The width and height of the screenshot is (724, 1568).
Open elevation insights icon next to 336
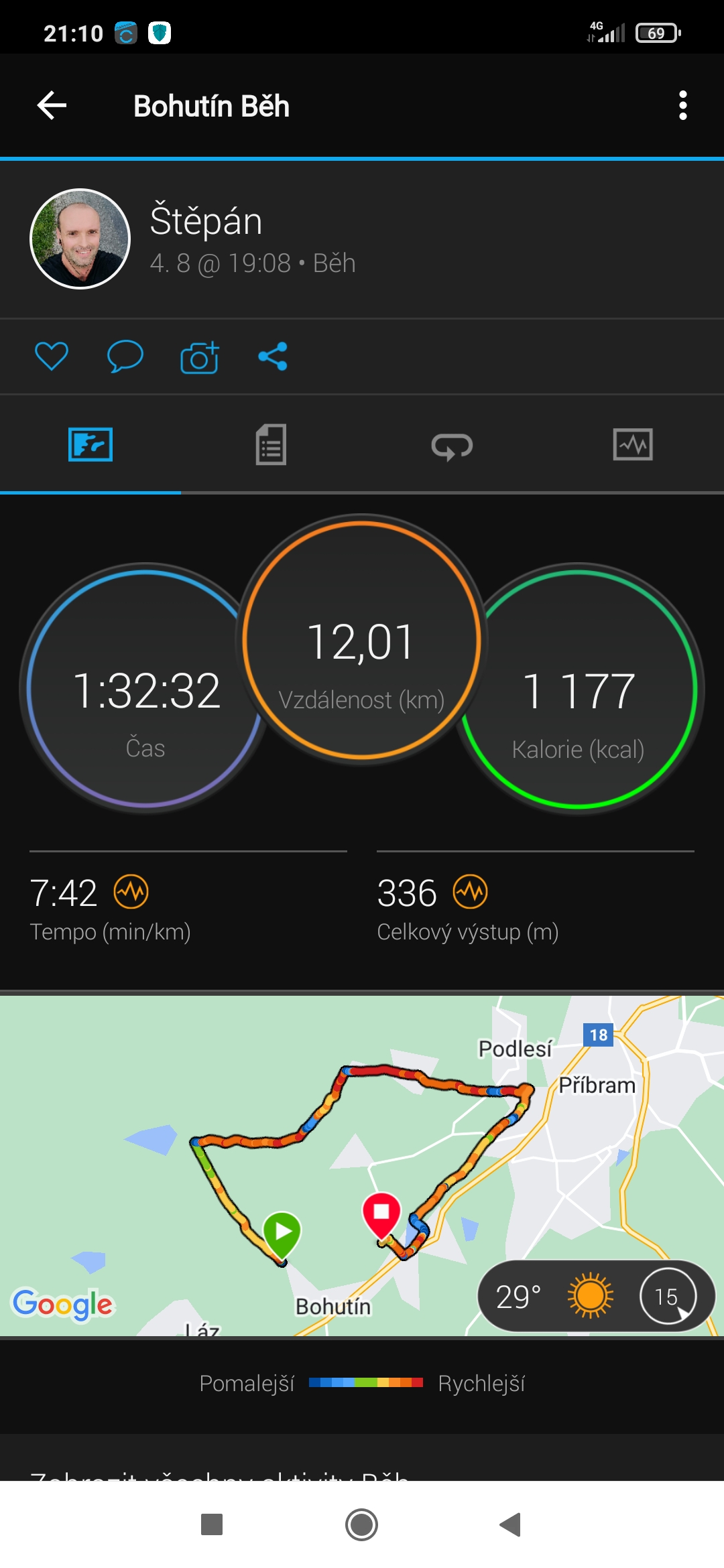click(470, 892)
